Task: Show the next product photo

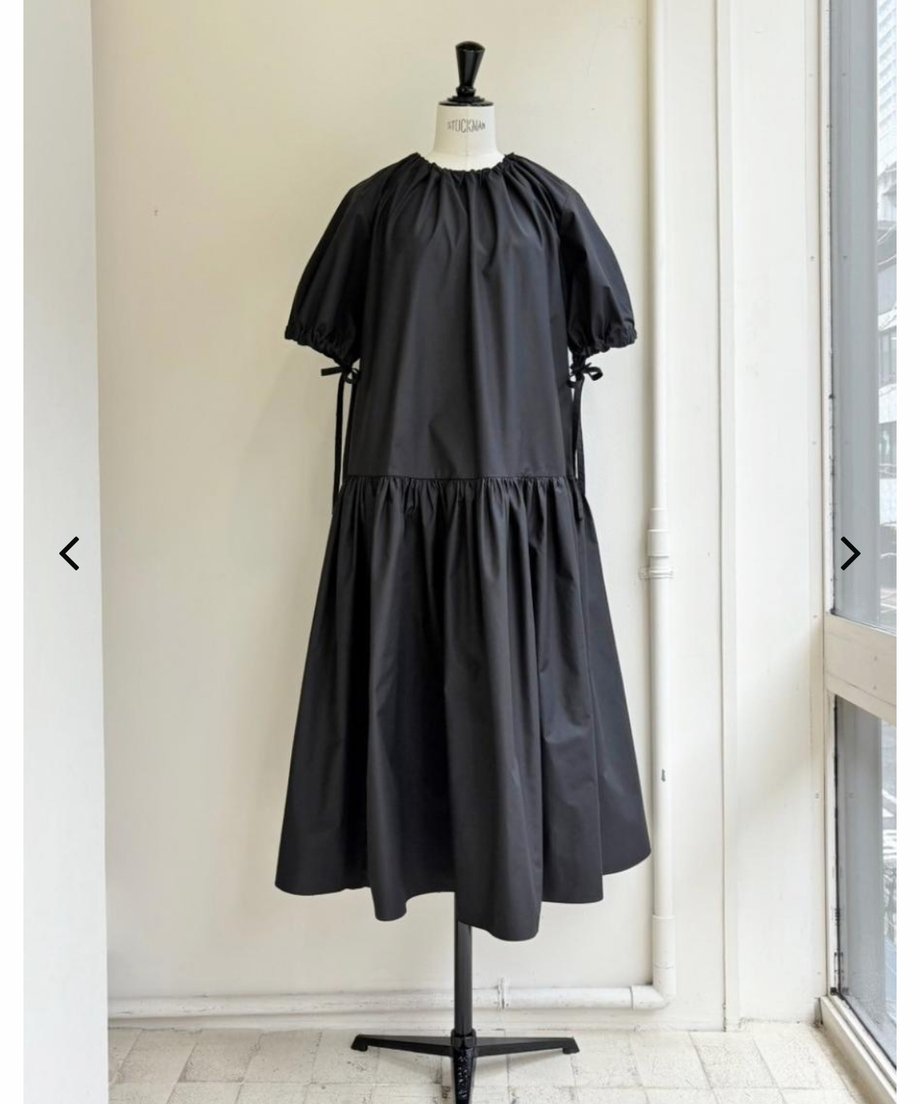Action: click(x=849, y=553)
